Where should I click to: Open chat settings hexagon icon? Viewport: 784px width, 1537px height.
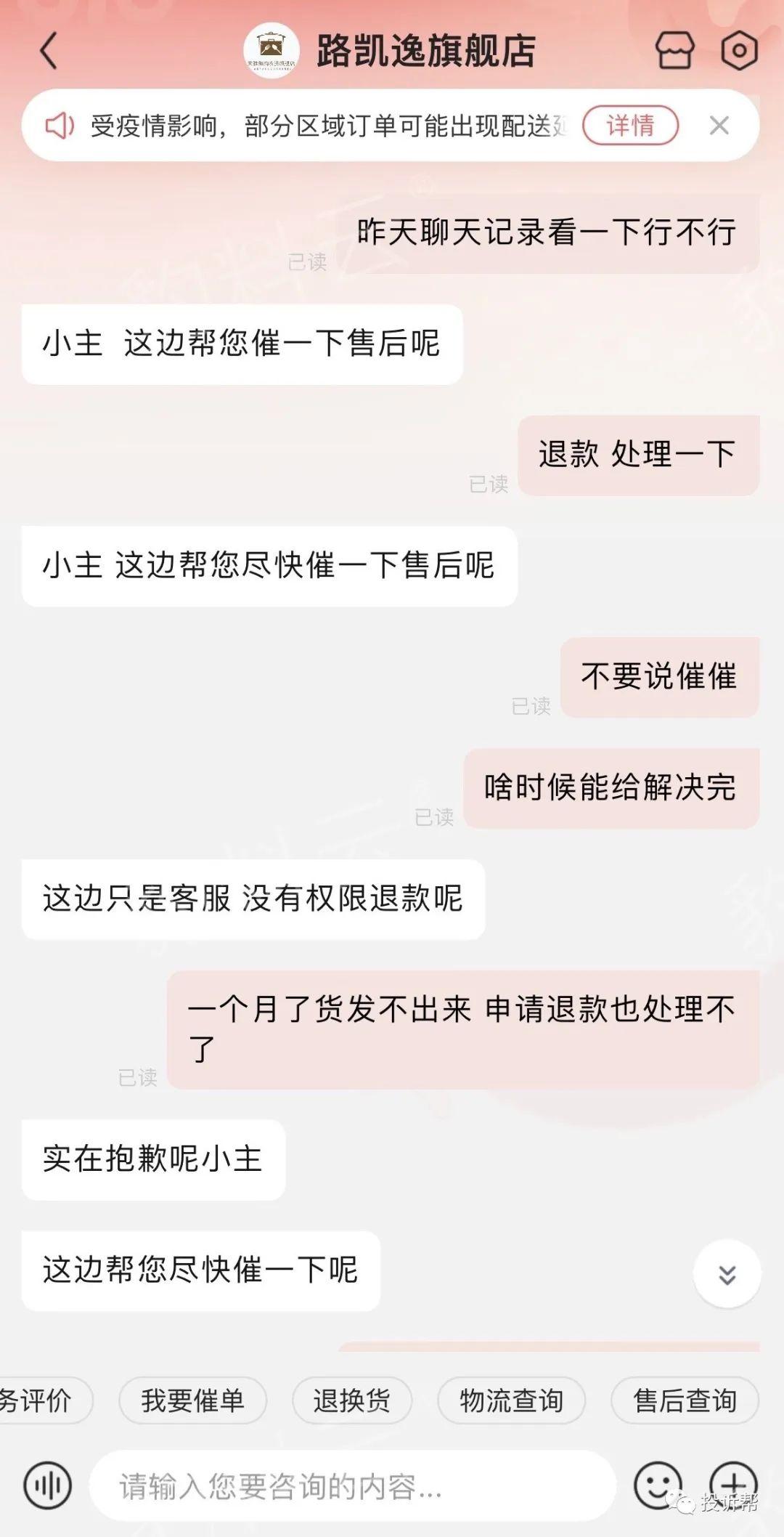coord(739,51)
